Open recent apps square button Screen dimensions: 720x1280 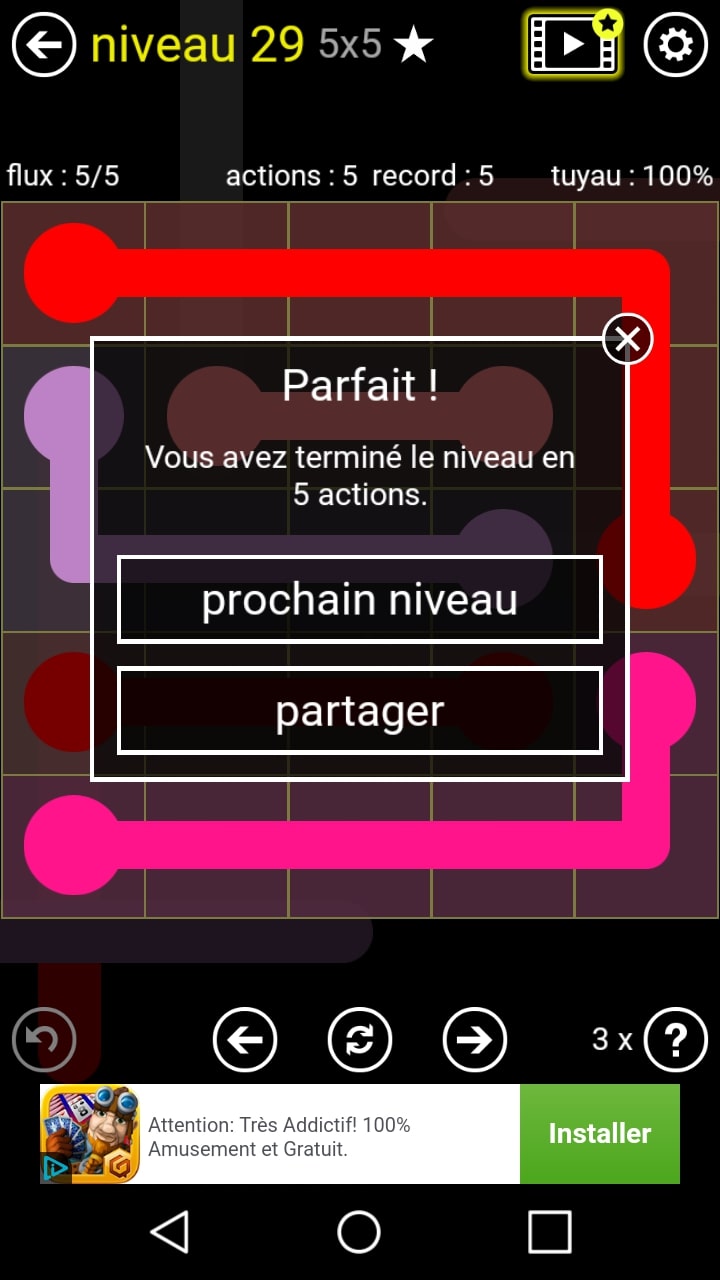(x=549, y=1231)
